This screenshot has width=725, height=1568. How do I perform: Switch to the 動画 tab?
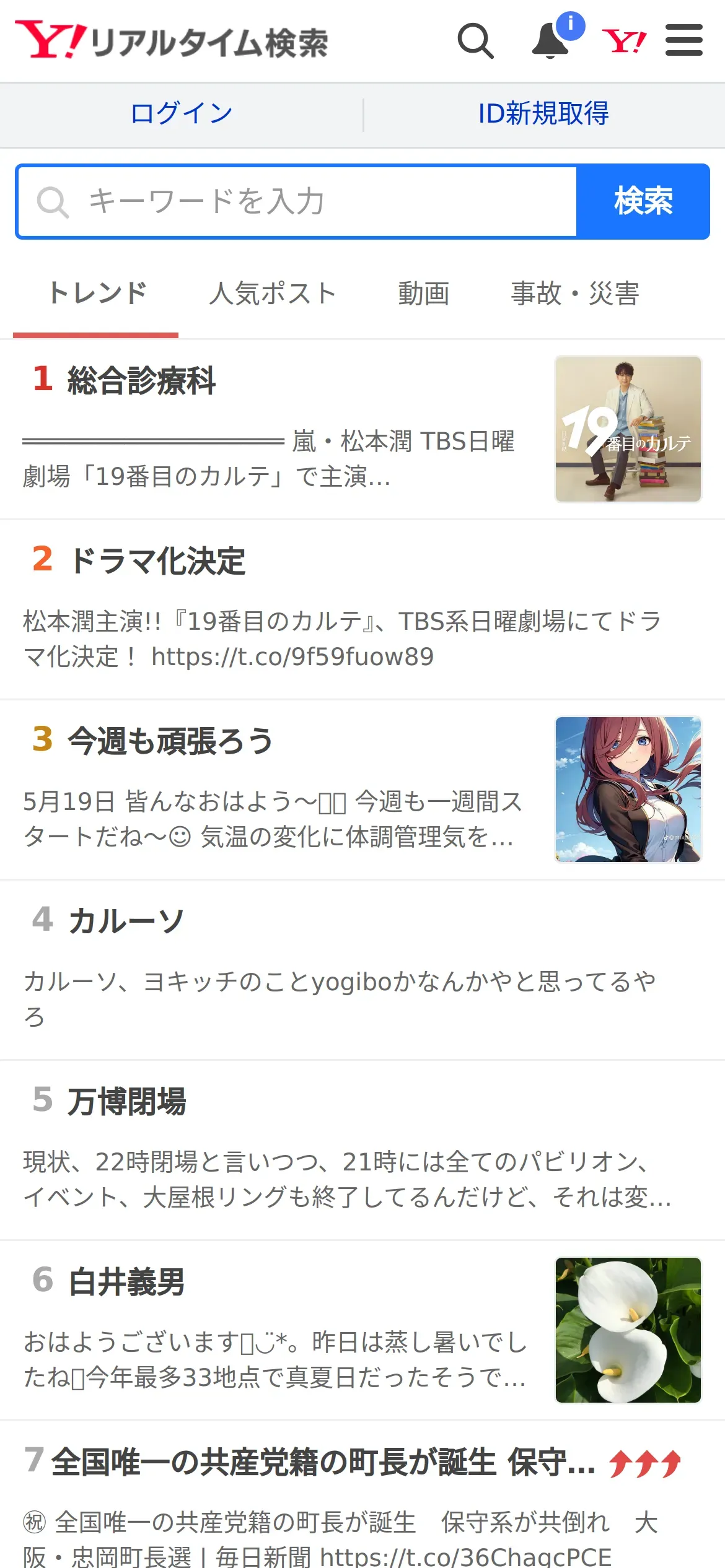pyautogui.click(x=424, y=294)
